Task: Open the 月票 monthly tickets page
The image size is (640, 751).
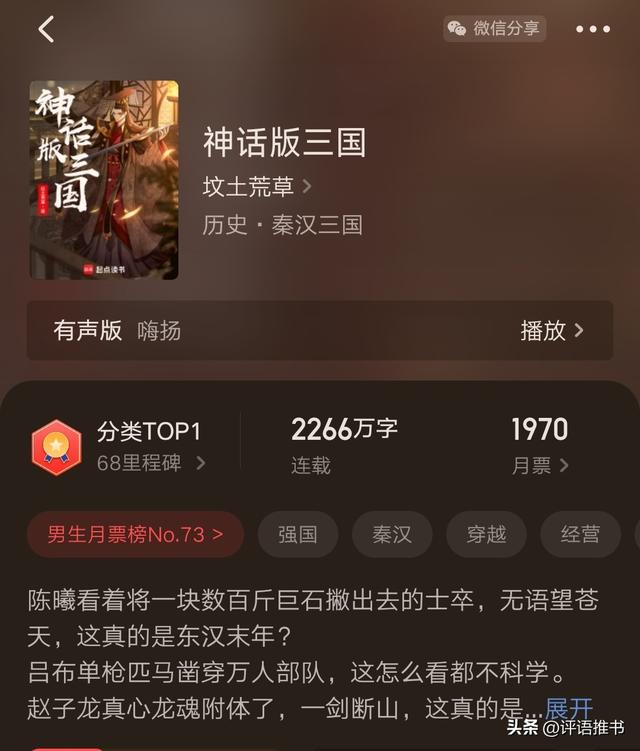Action: click(540, 465)
